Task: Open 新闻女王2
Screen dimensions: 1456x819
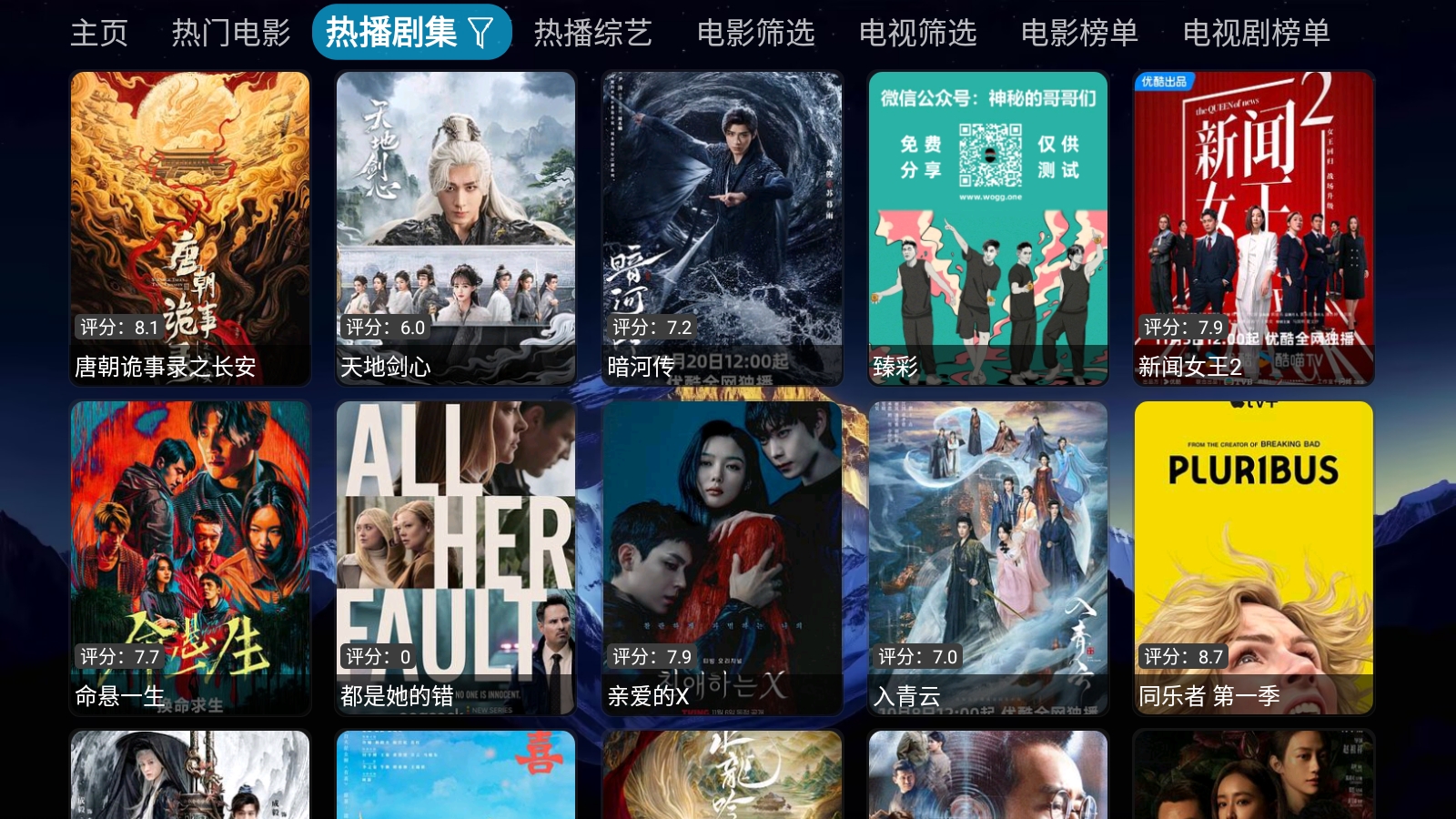Action: click(1254, 227)
